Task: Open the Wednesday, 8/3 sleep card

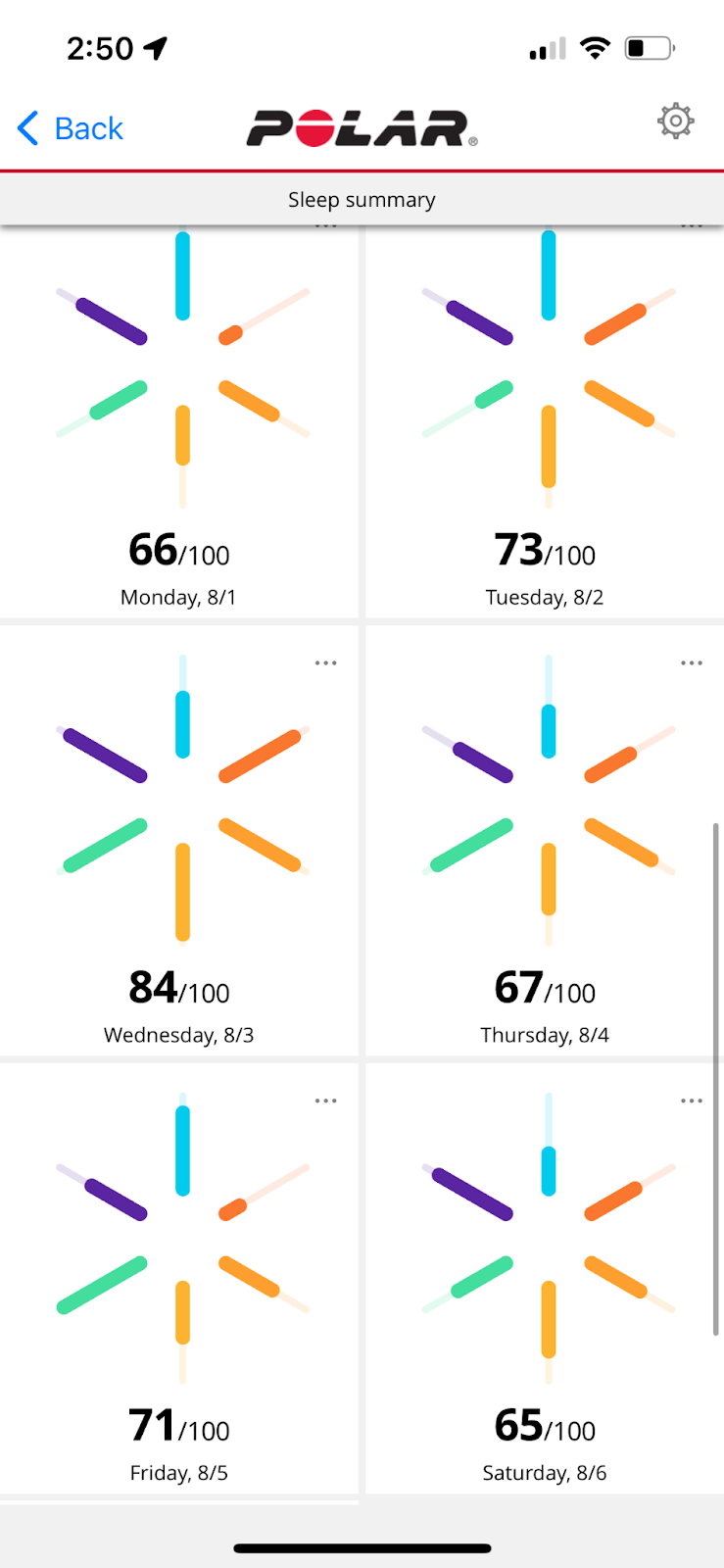Action: click(x=179, y=841)
